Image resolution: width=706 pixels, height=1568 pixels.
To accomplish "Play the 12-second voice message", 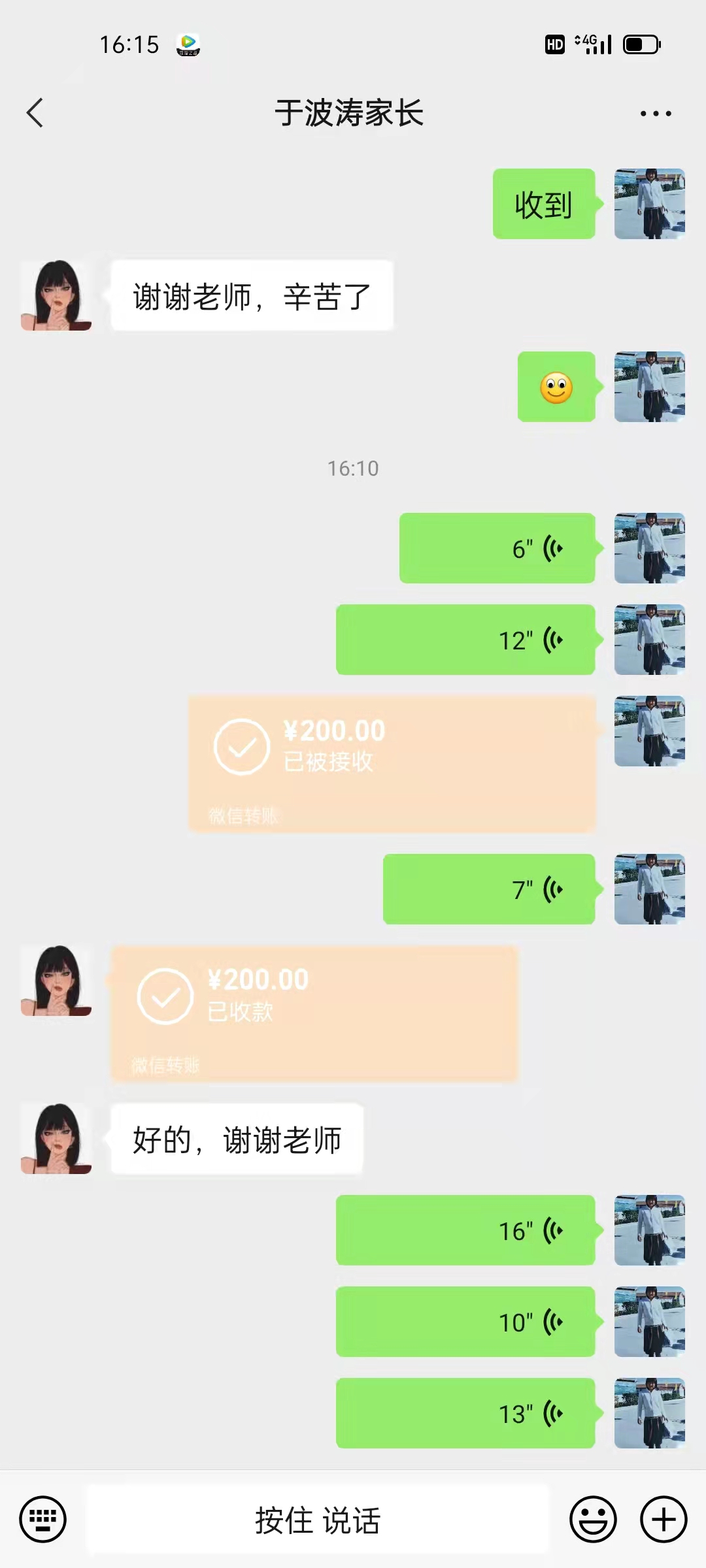I will (x=464, y=640).
